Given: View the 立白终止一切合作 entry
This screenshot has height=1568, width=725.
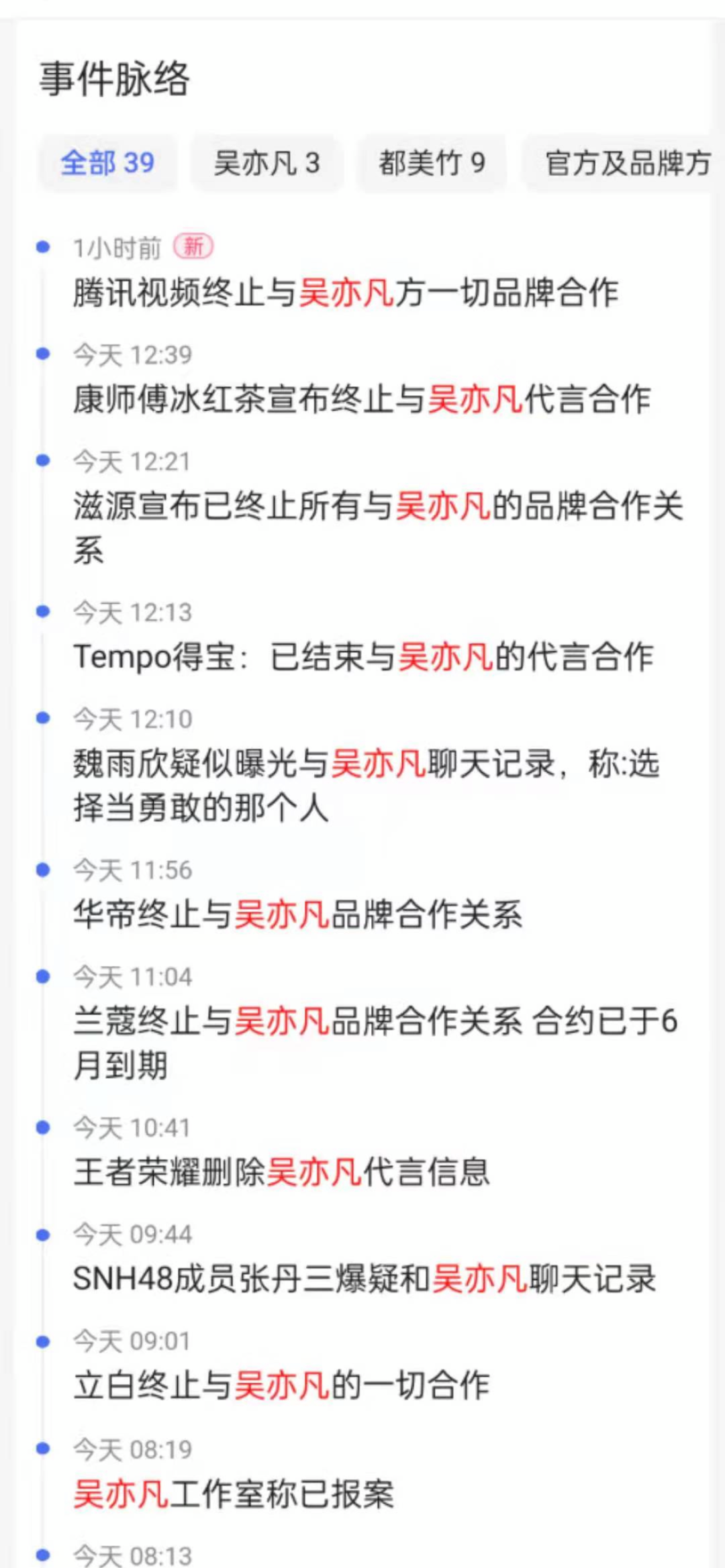Looking at the screenshot, I should (281, 1386).
